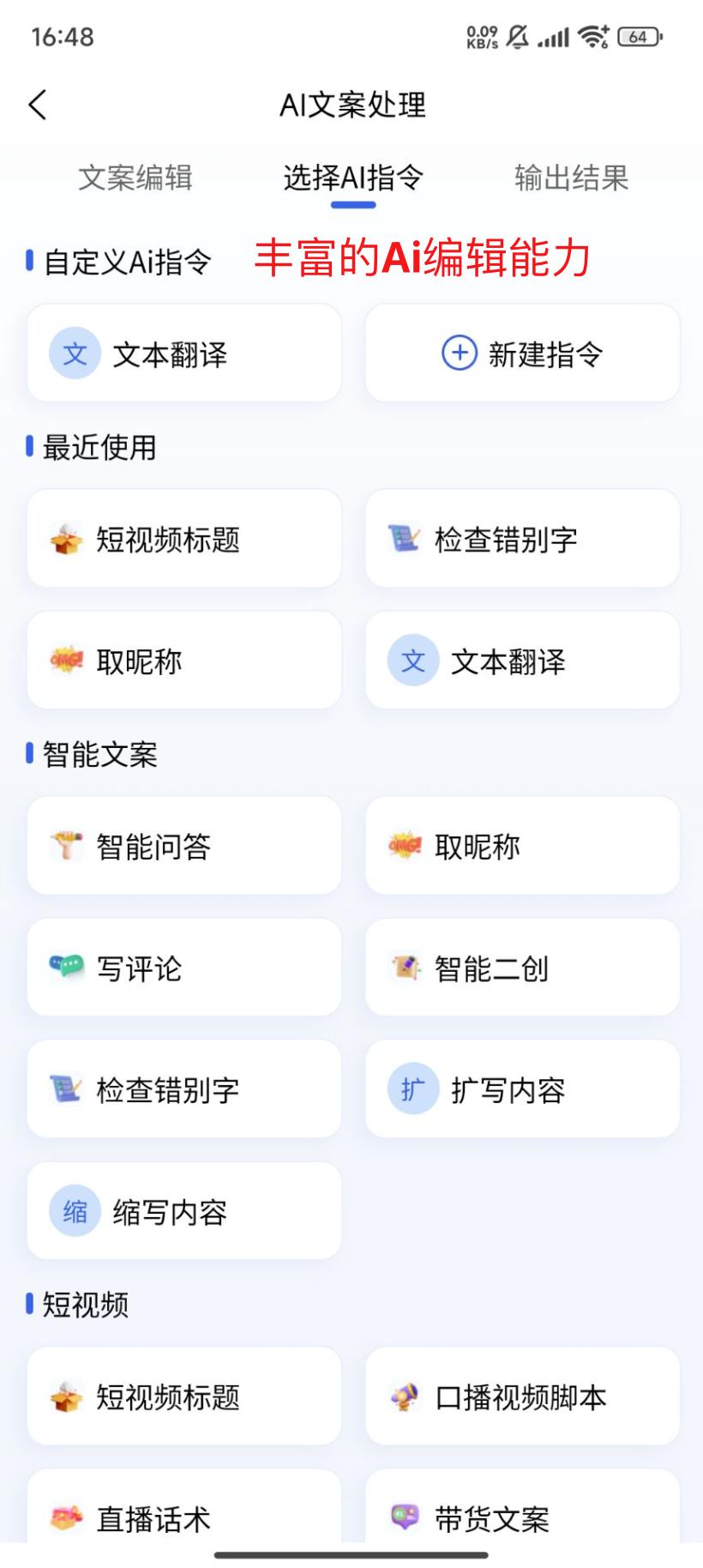703x1568 pixels.
Task: Switch to the 输出结果 tab
Action: click(571, 178)
